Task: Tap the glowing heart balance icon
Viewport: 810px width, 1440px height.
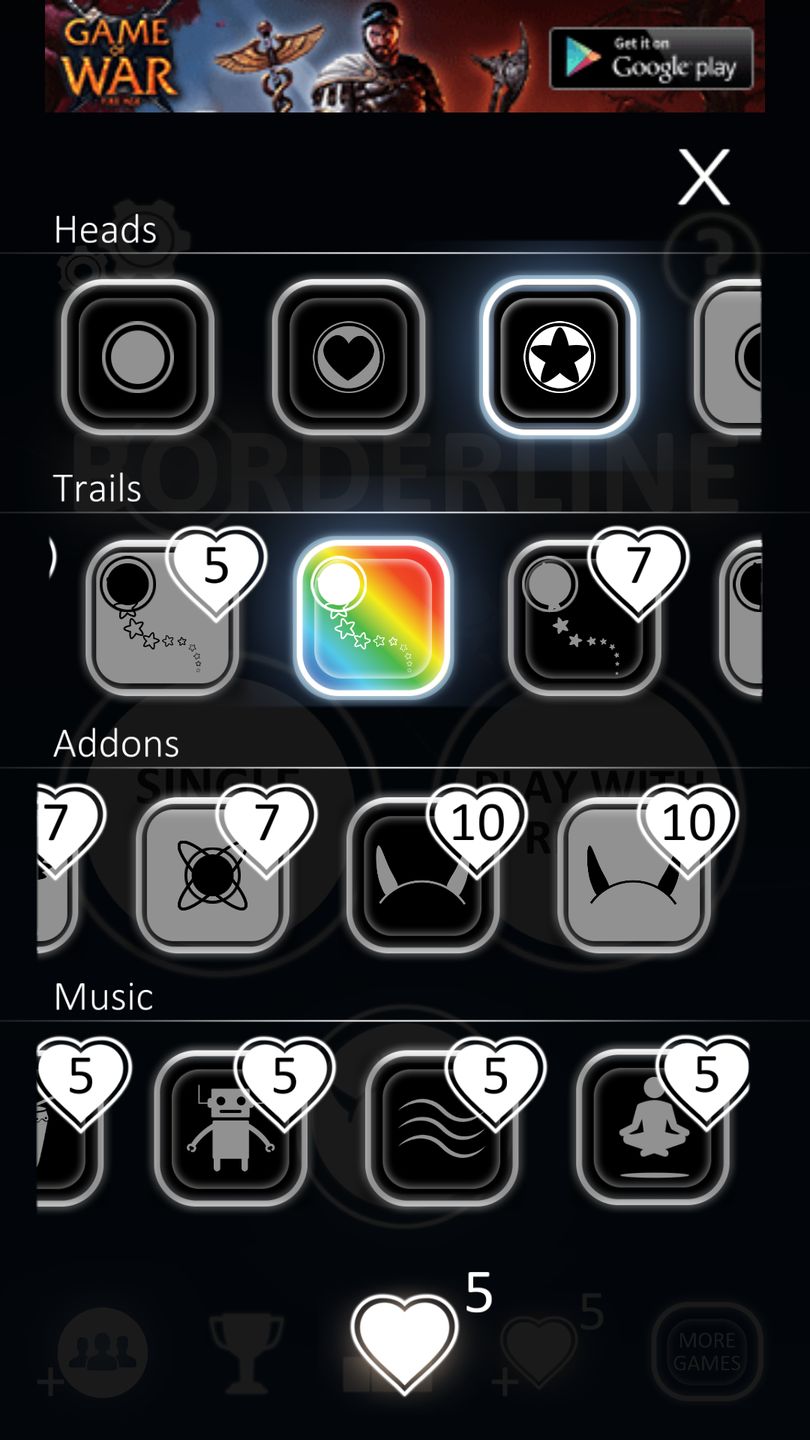Action: [404, 1342]
